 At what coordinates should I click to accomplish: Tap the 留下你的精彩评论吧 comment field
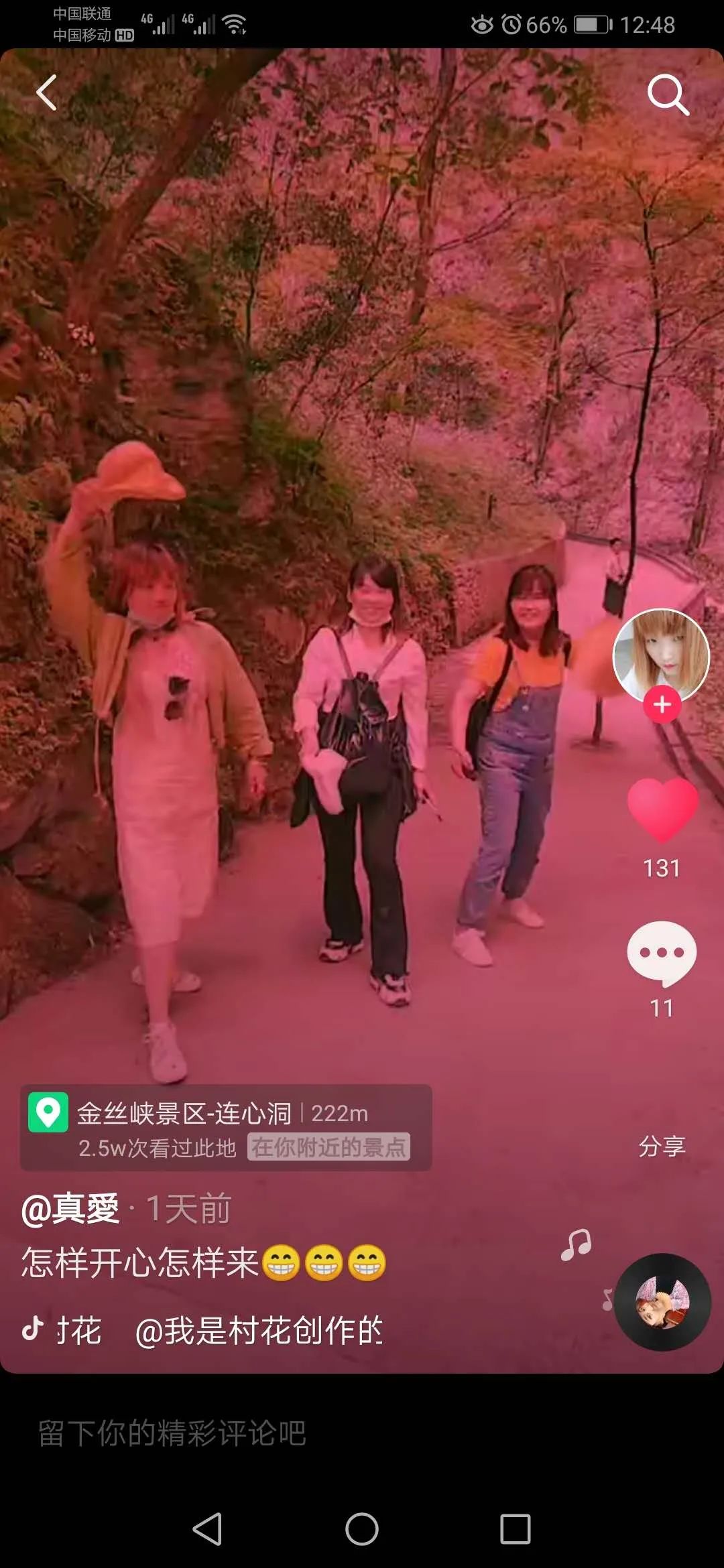tap(362, 1433)
